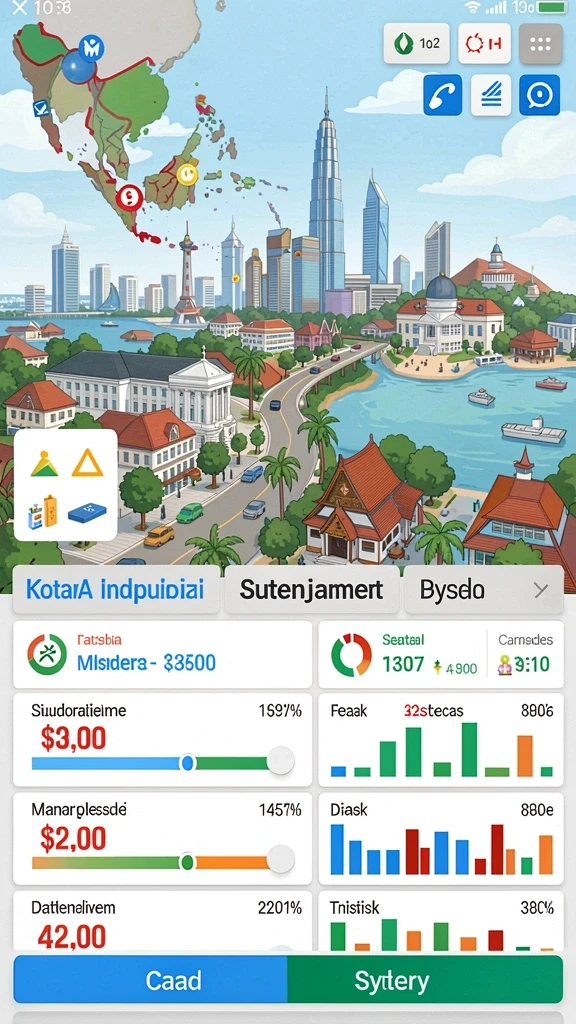The height and width of the screenshot is (1024, 576).
Task: Switch to the Sutenjamert tab
Action: (312, 590)
